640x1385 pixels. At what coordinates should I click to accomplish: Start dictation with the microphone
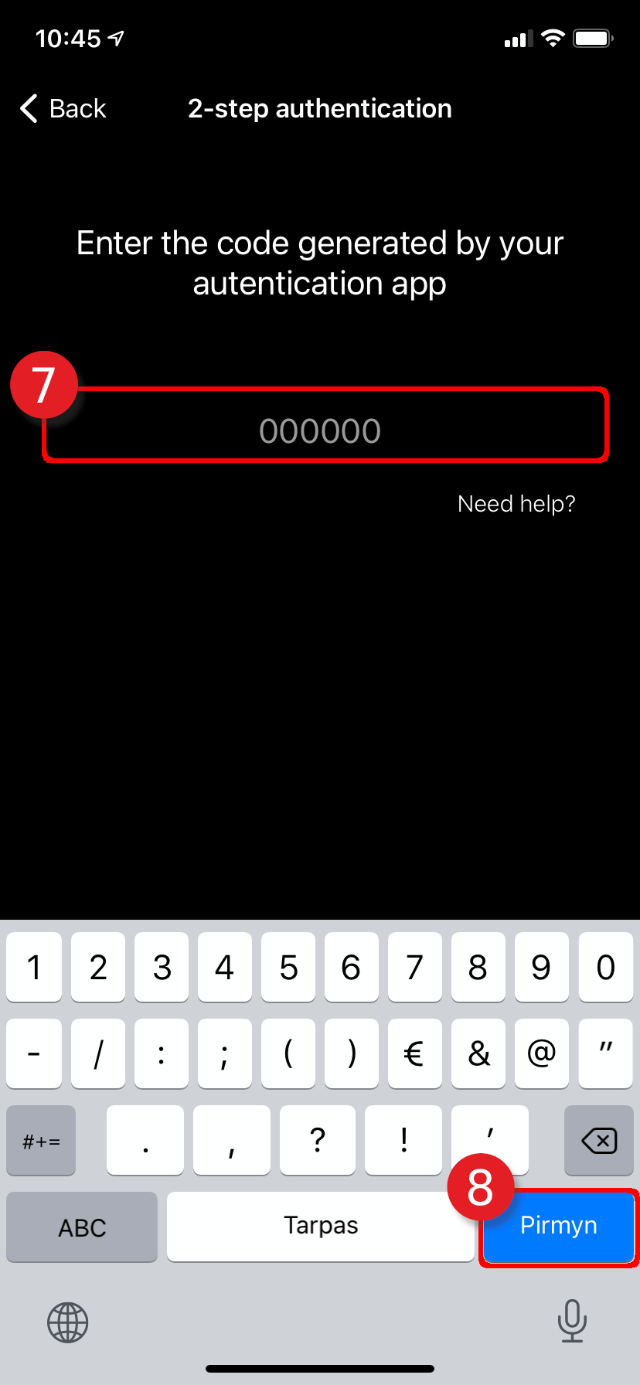pyautogui.click(x=572, y=1322)
